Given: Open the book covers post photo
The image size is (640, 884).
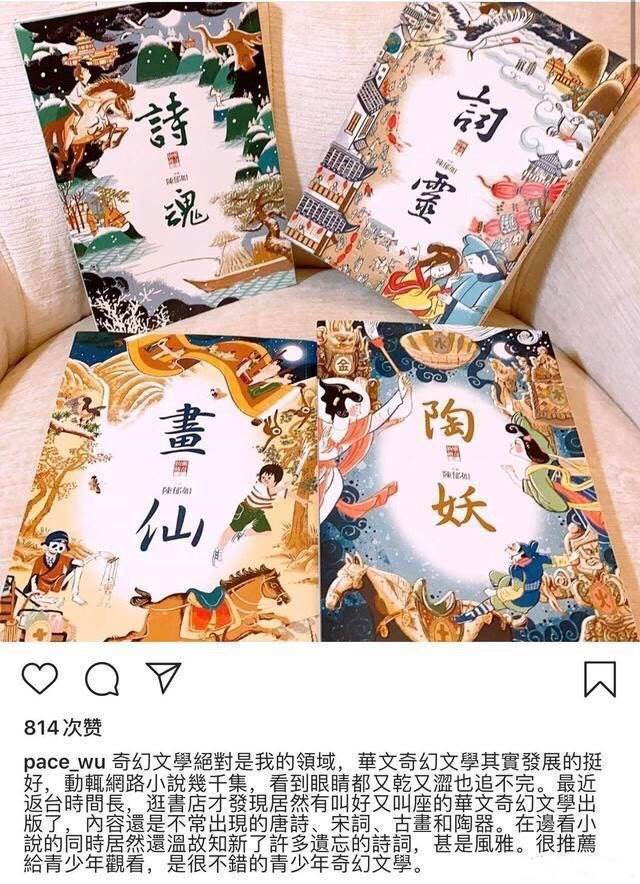Looking at the screenshot, I should coord(320,320).
